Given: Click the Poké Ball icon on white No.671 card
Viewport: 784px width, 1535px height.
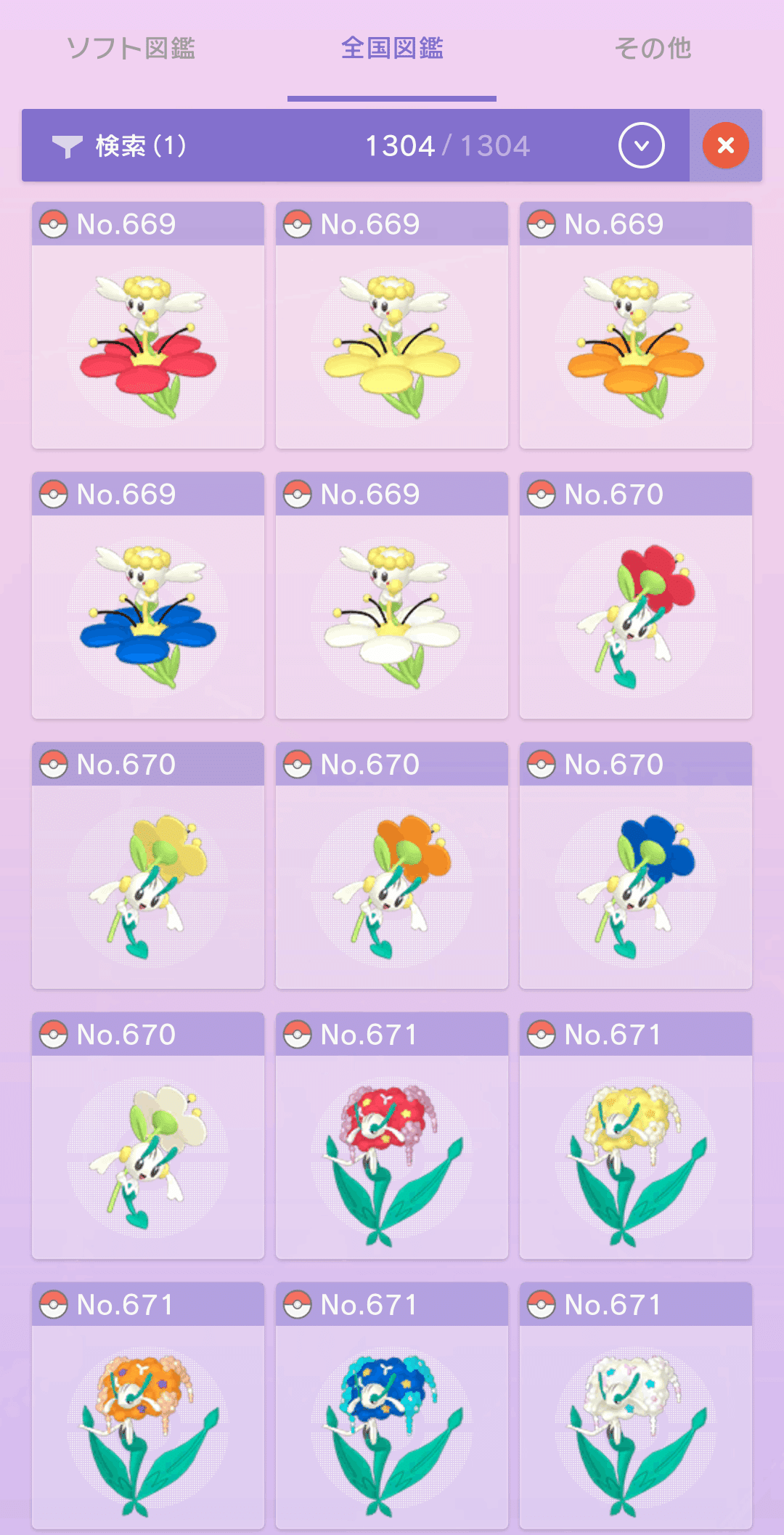Looking at the screenshot, I should pyautogui.click(x=540, y=1304).
